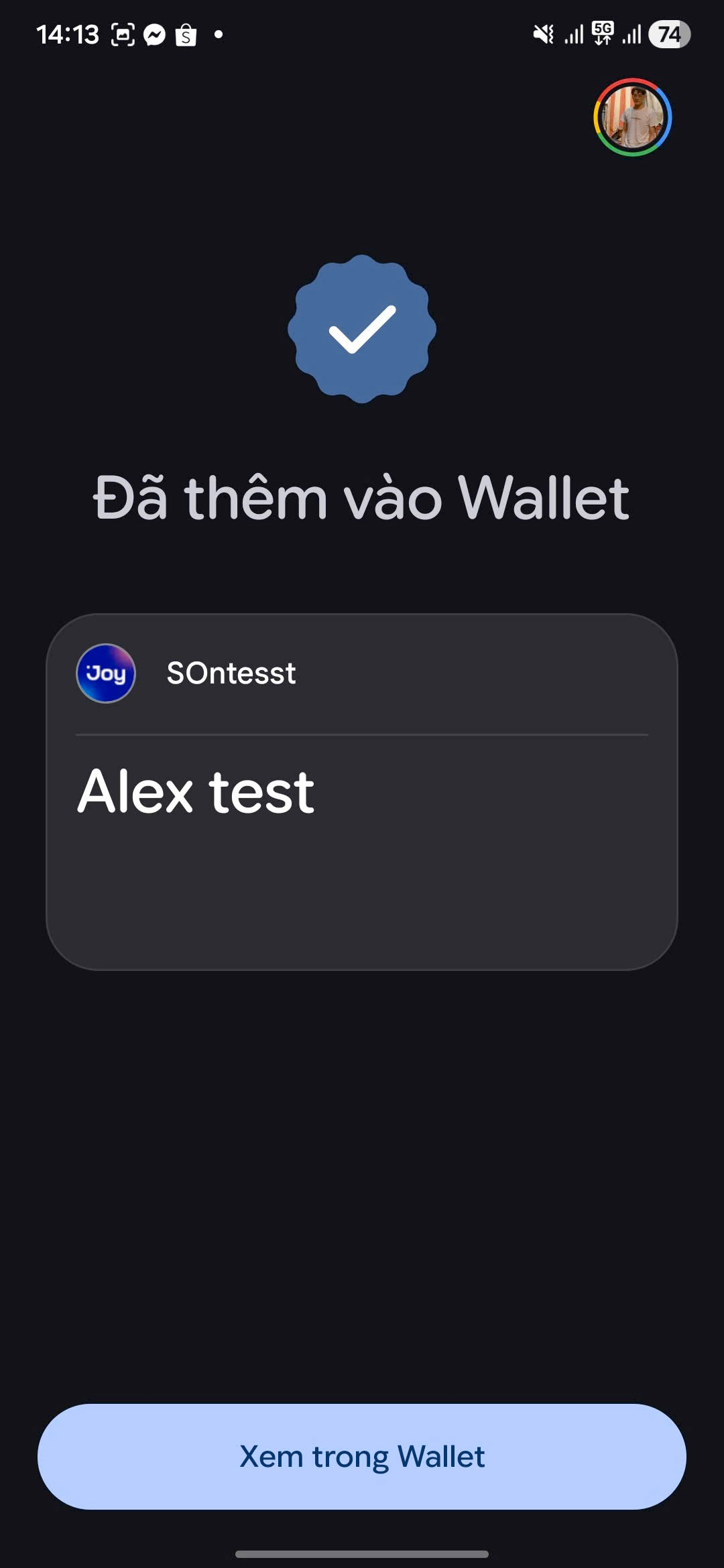The width and height of the screenshot is (724, 1568).
Task: Open the Google account profile avatar
Action: 632,117
